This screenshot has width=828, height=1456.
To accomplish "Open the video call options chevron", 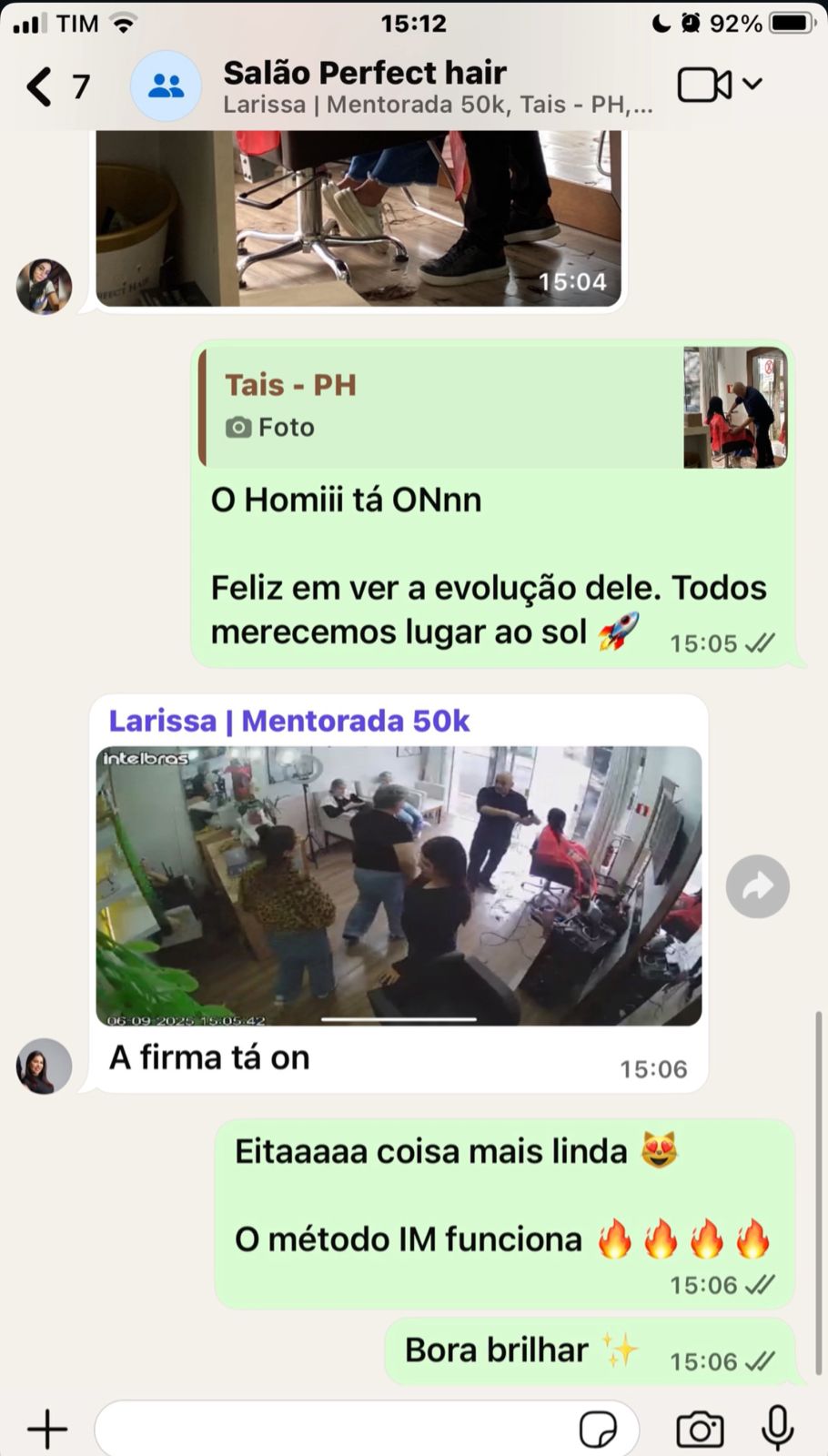I will point(752,84).
